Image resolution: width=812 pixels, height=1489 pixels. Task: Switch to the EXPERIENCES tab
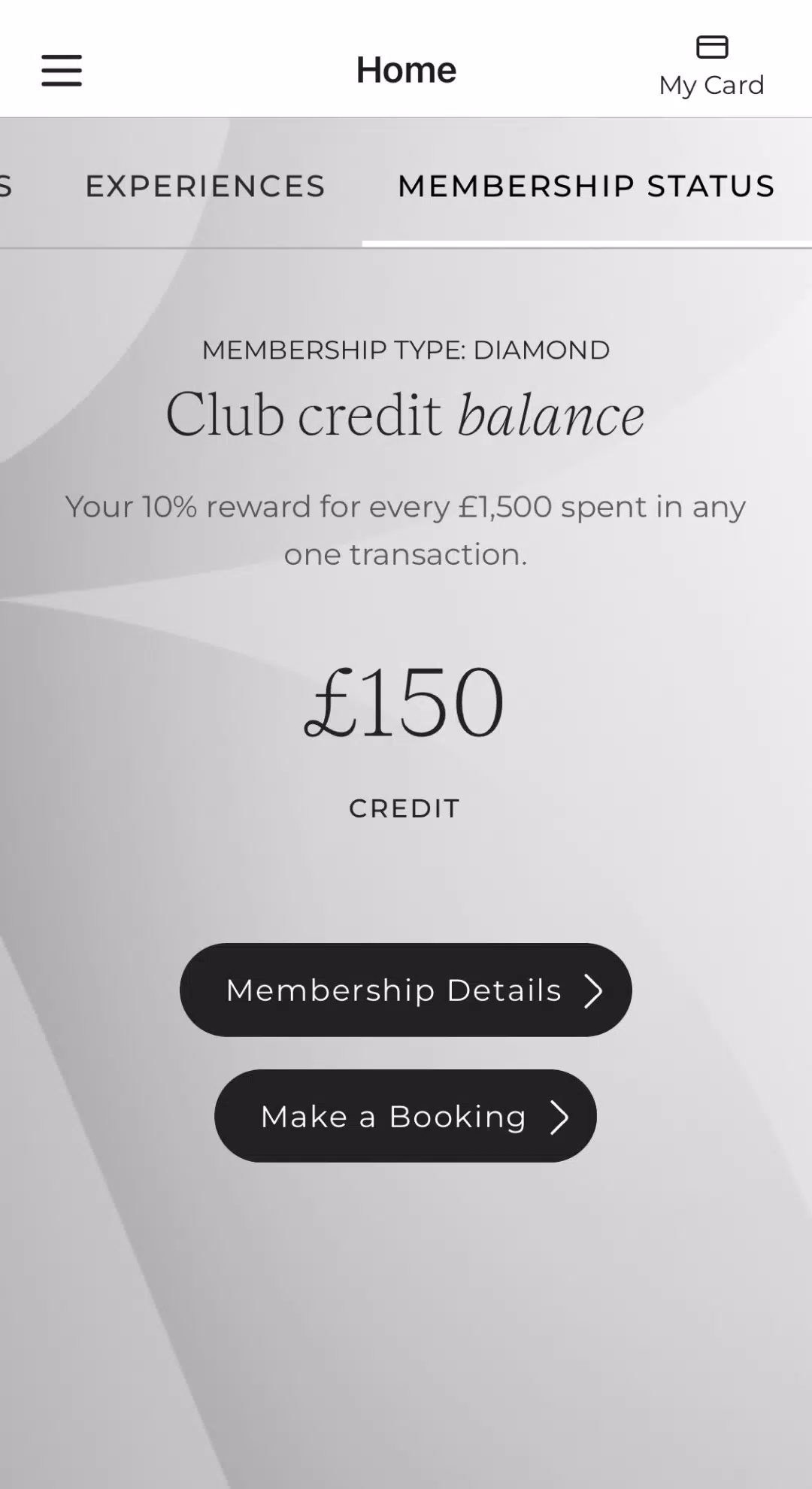(205, 187)
